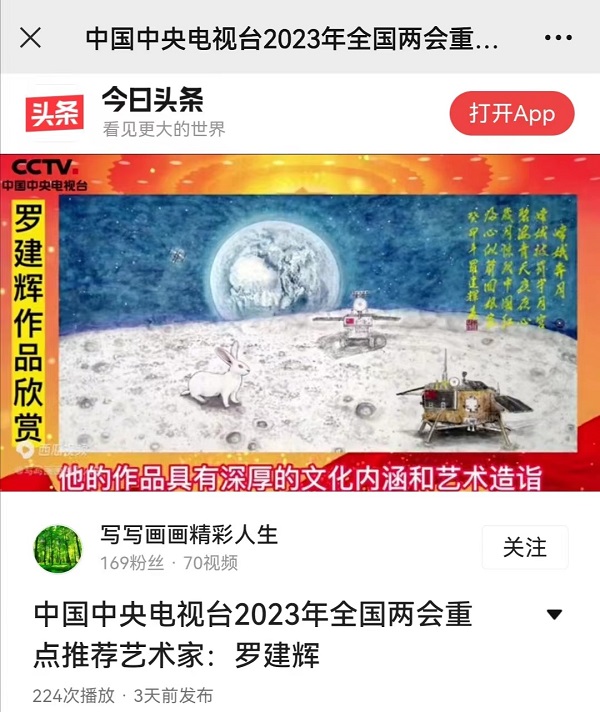Open the three-dot overflow menu

[558, 38]
